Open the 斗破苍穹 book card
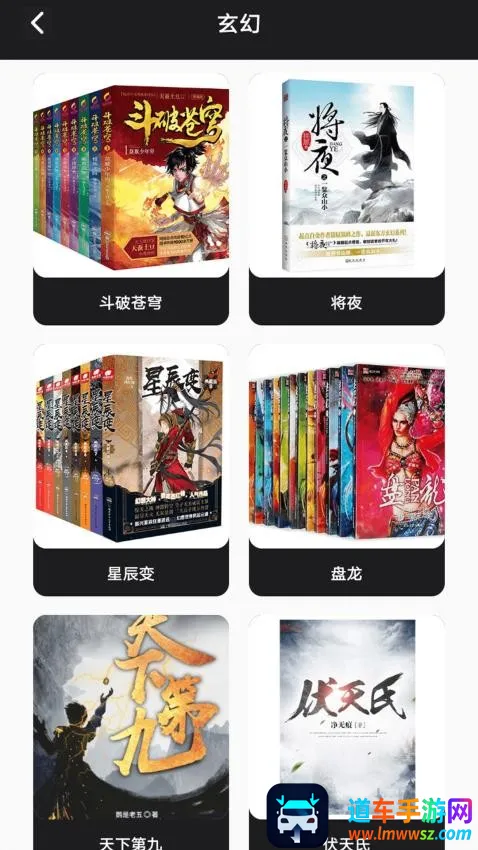This screenshot has width=478, height=850. coord(131,198)
